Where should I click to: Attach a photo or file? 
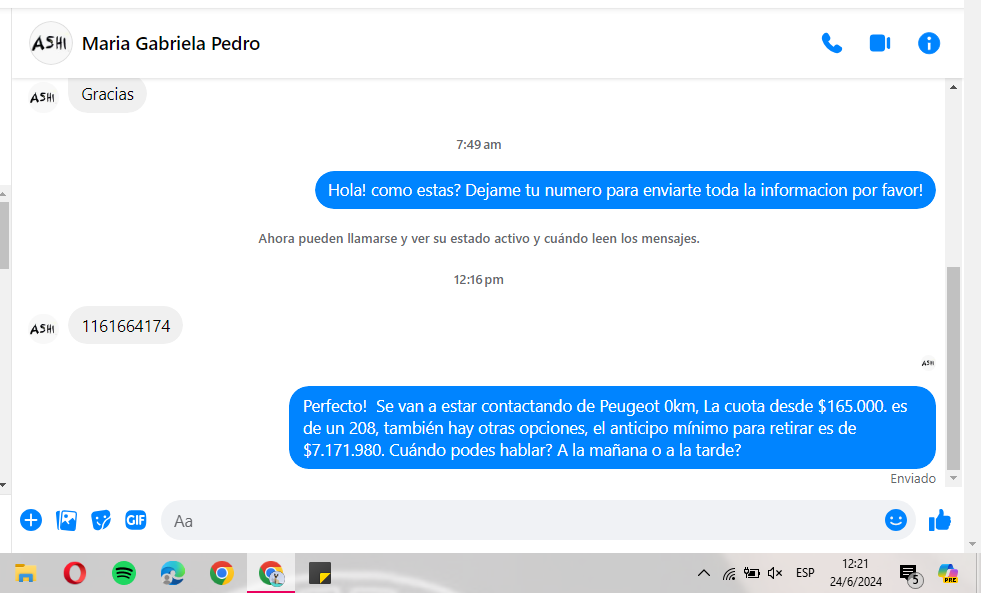tap(67, 520)
